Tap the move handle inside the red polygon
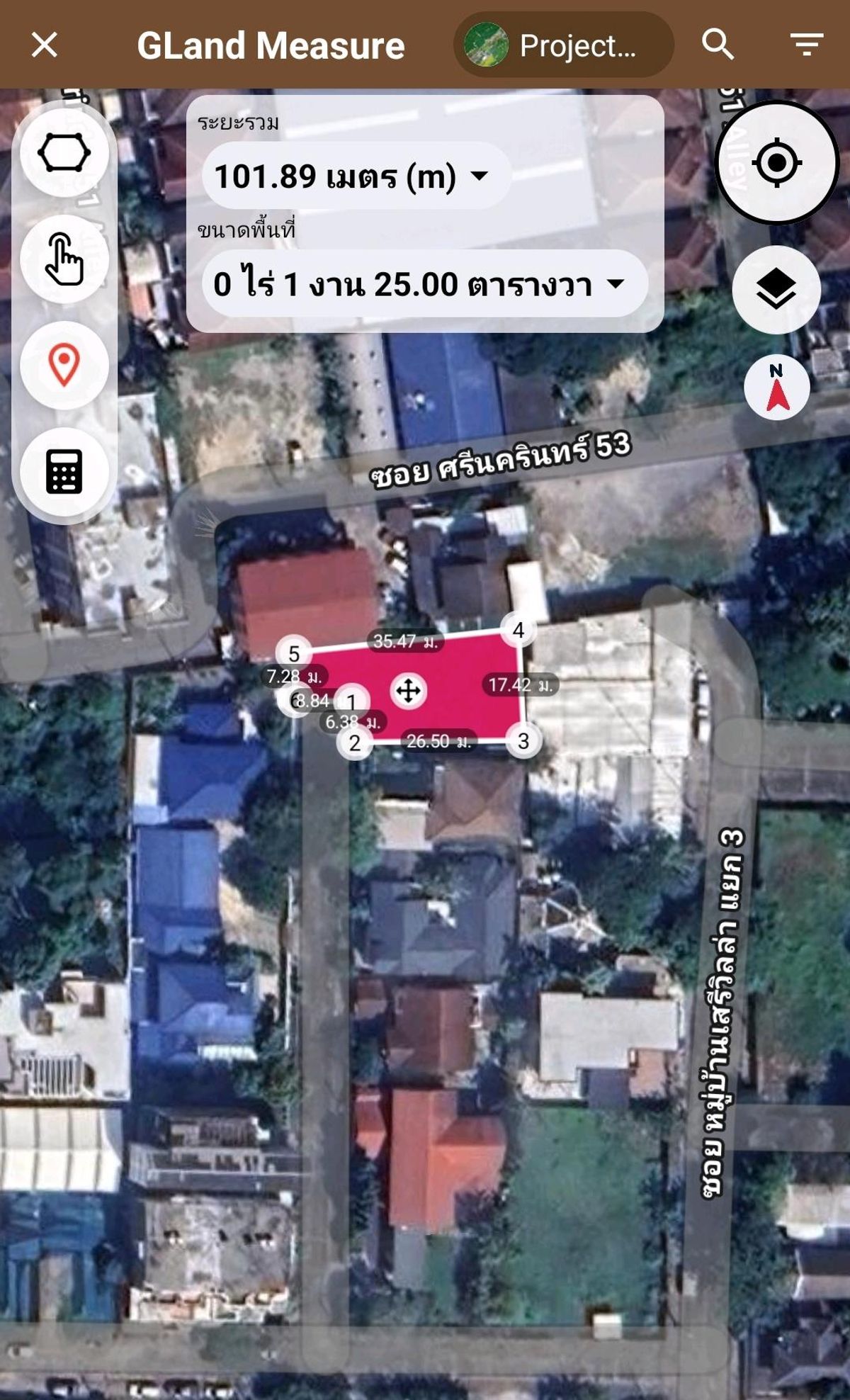The image size is (850, 1400). click(408, 690)
